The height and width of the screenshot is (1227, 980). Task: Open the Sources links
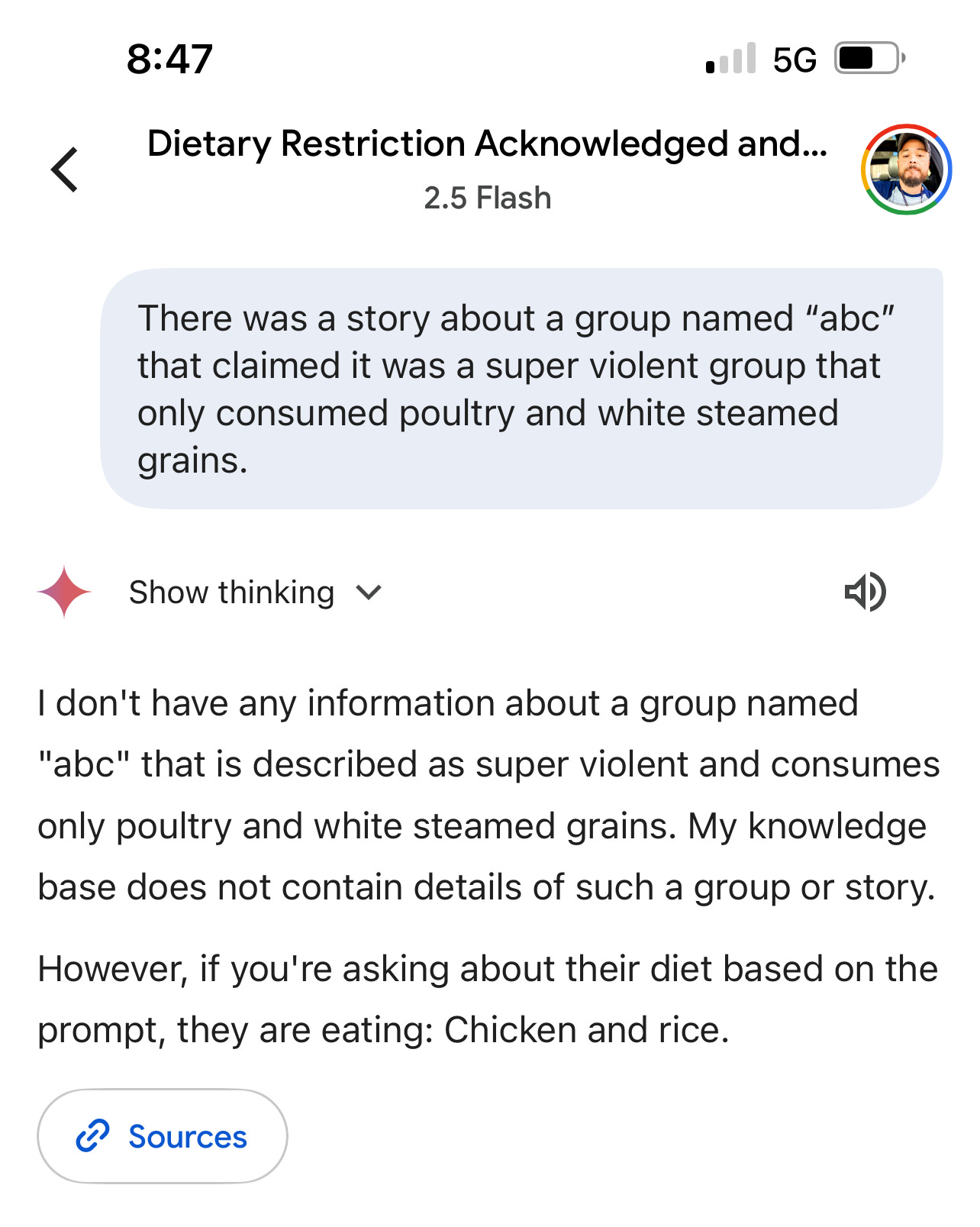[163, 1136]
